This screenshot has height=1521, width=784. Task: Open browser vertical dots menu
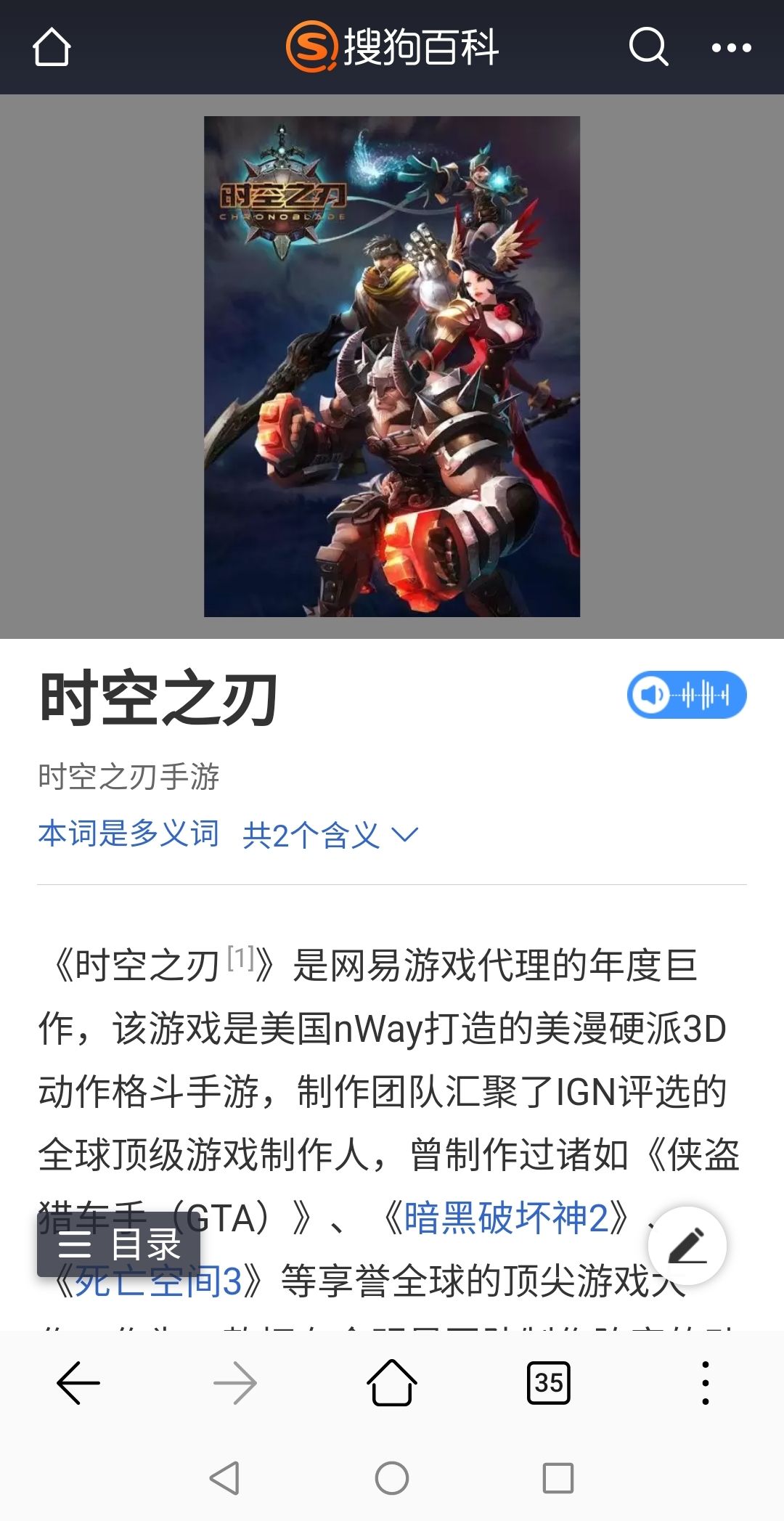[x=706, y=1383]
